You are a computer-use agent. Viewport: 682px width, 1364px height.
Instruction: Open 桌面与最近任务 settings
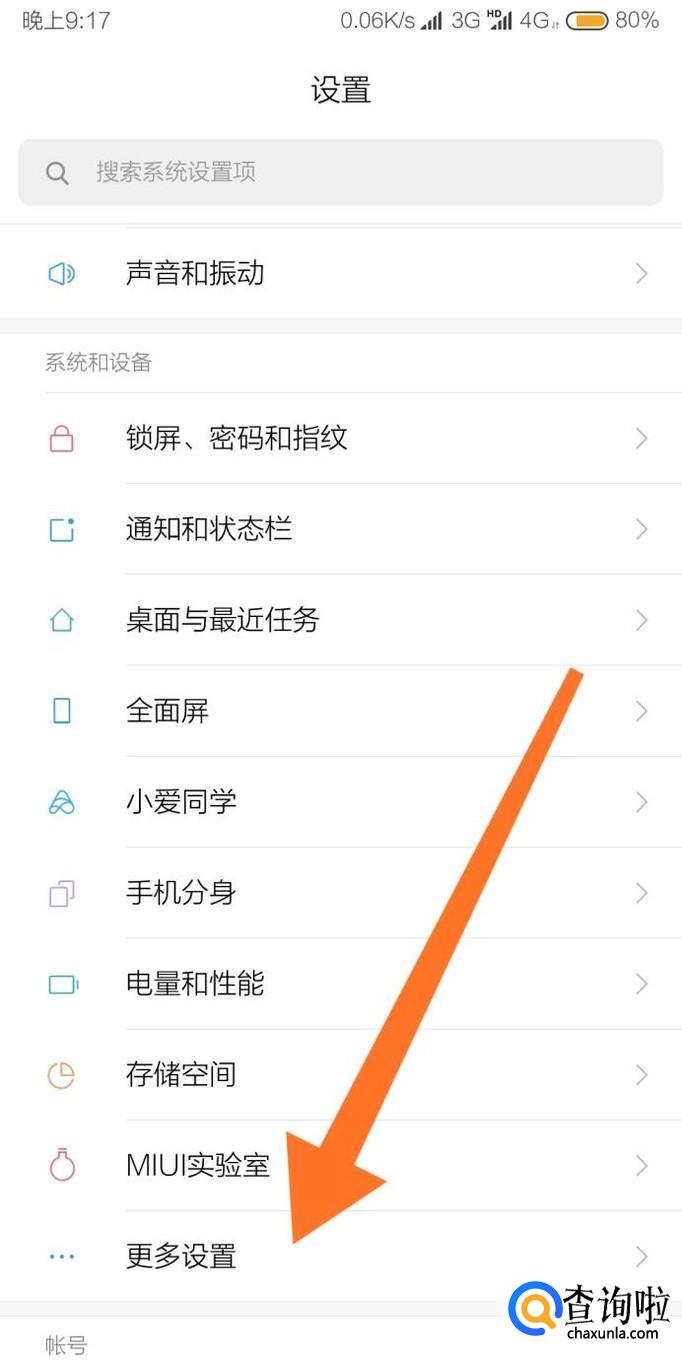click(222, 620)
